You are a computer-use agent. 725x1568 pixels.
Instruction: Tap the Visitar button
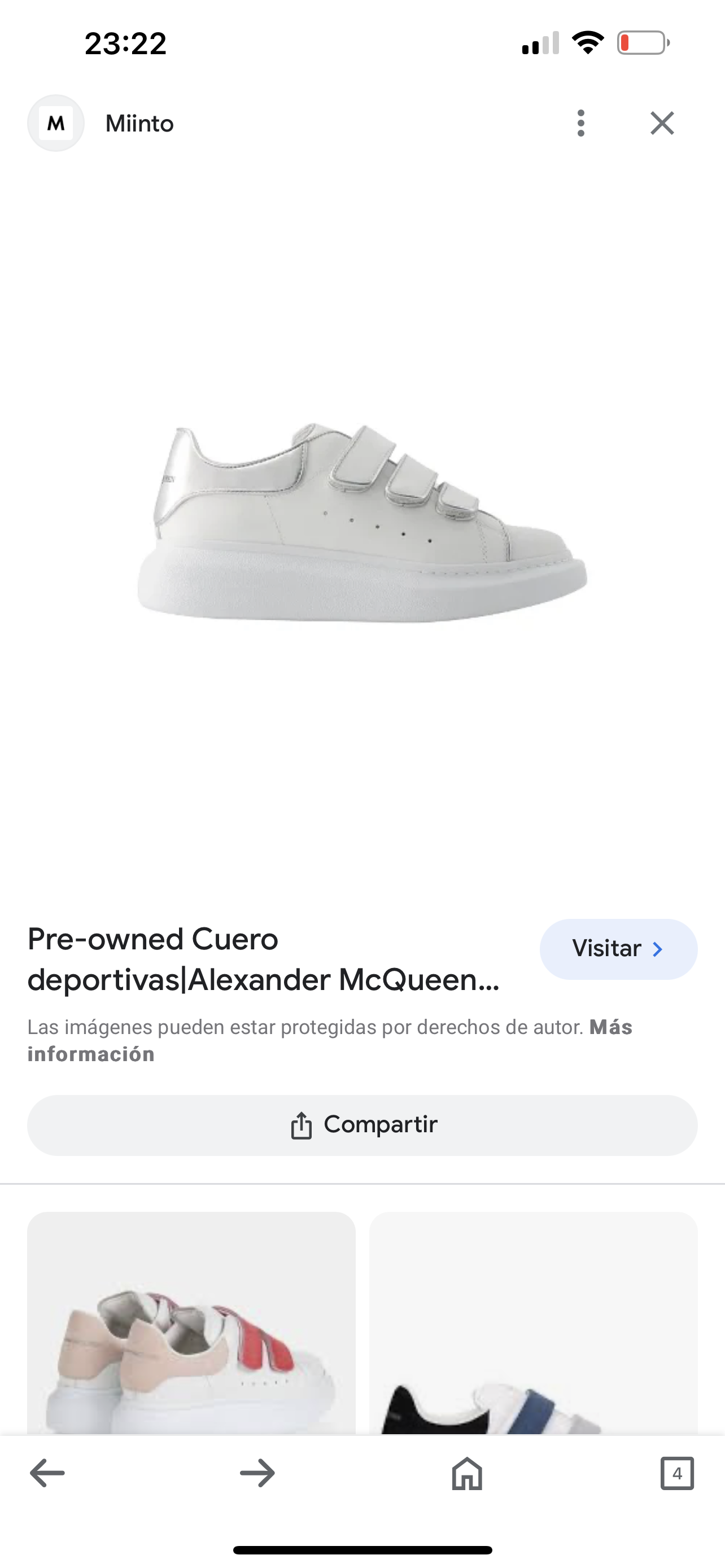pyautogui.click(x=618, y=949)
